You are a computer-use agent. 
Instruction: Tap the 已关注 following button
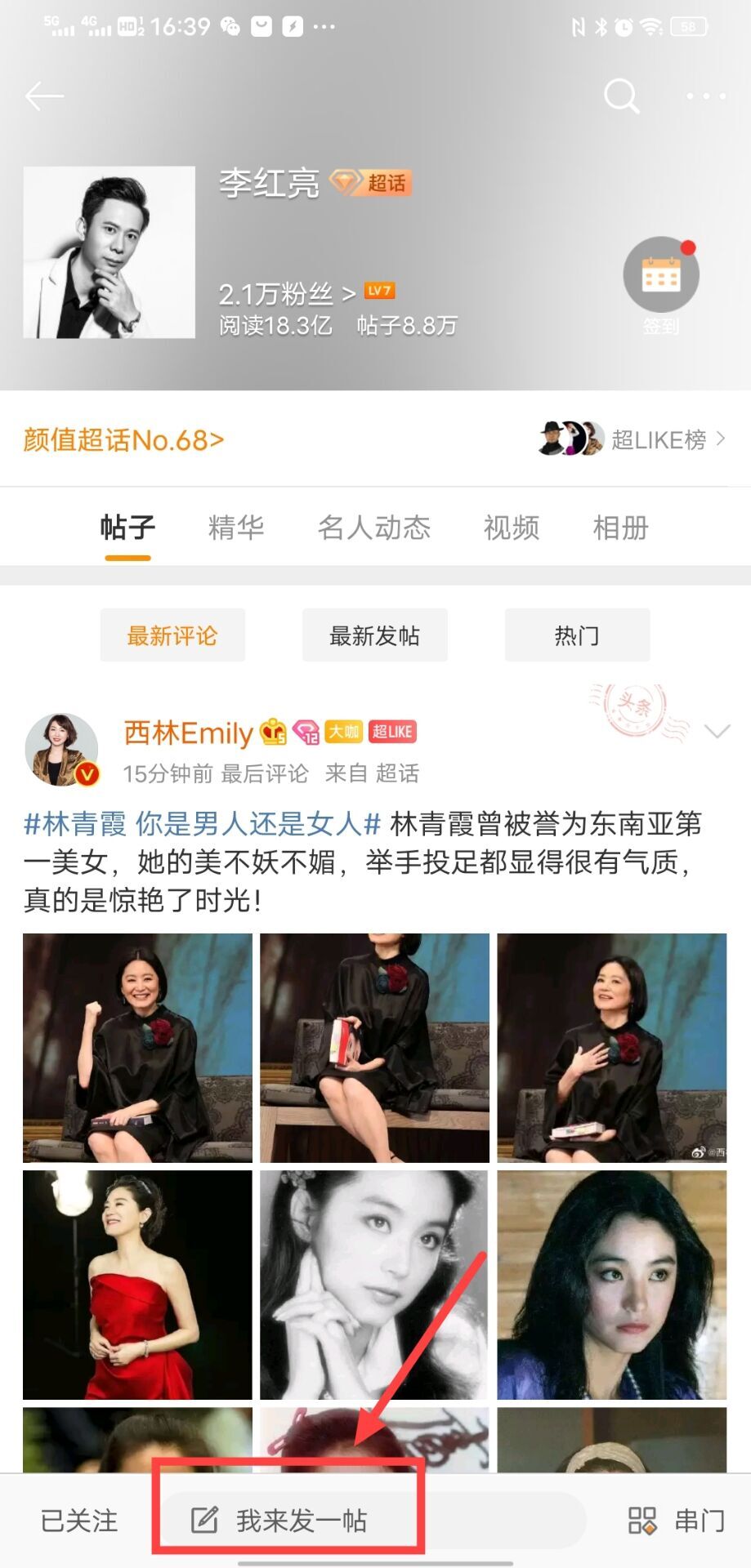(x=79, y=1521)
